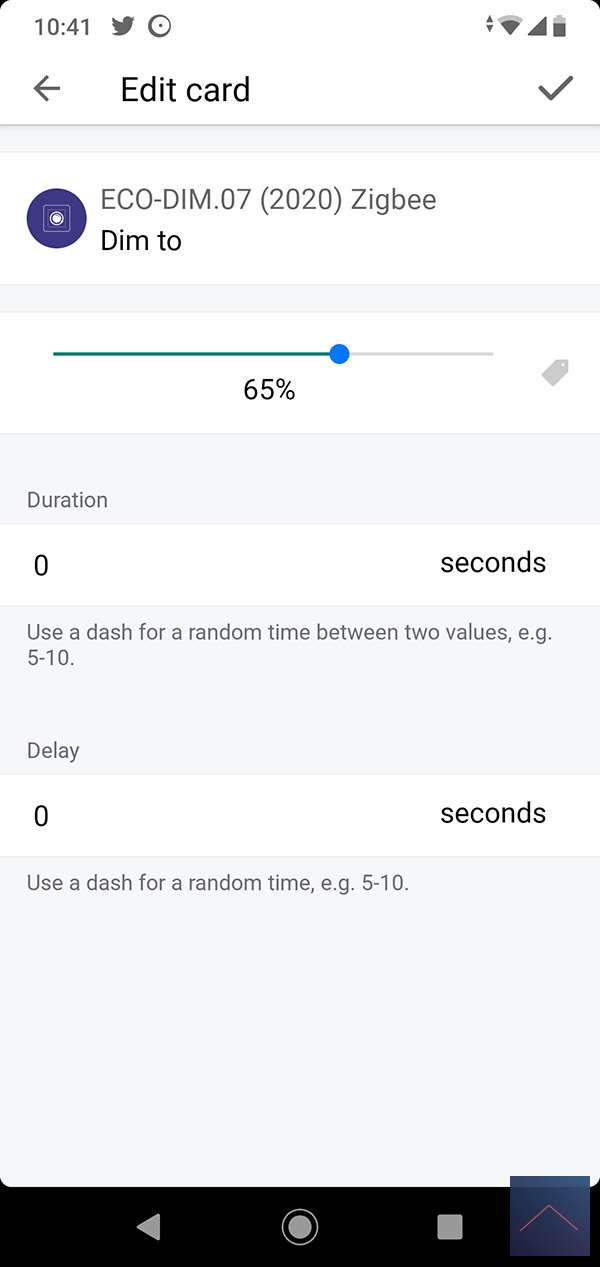The height and width of the screenshot is (1267, 600).
Task: Confirm card changes with the checkmark
Action: [x=555, y=89]
